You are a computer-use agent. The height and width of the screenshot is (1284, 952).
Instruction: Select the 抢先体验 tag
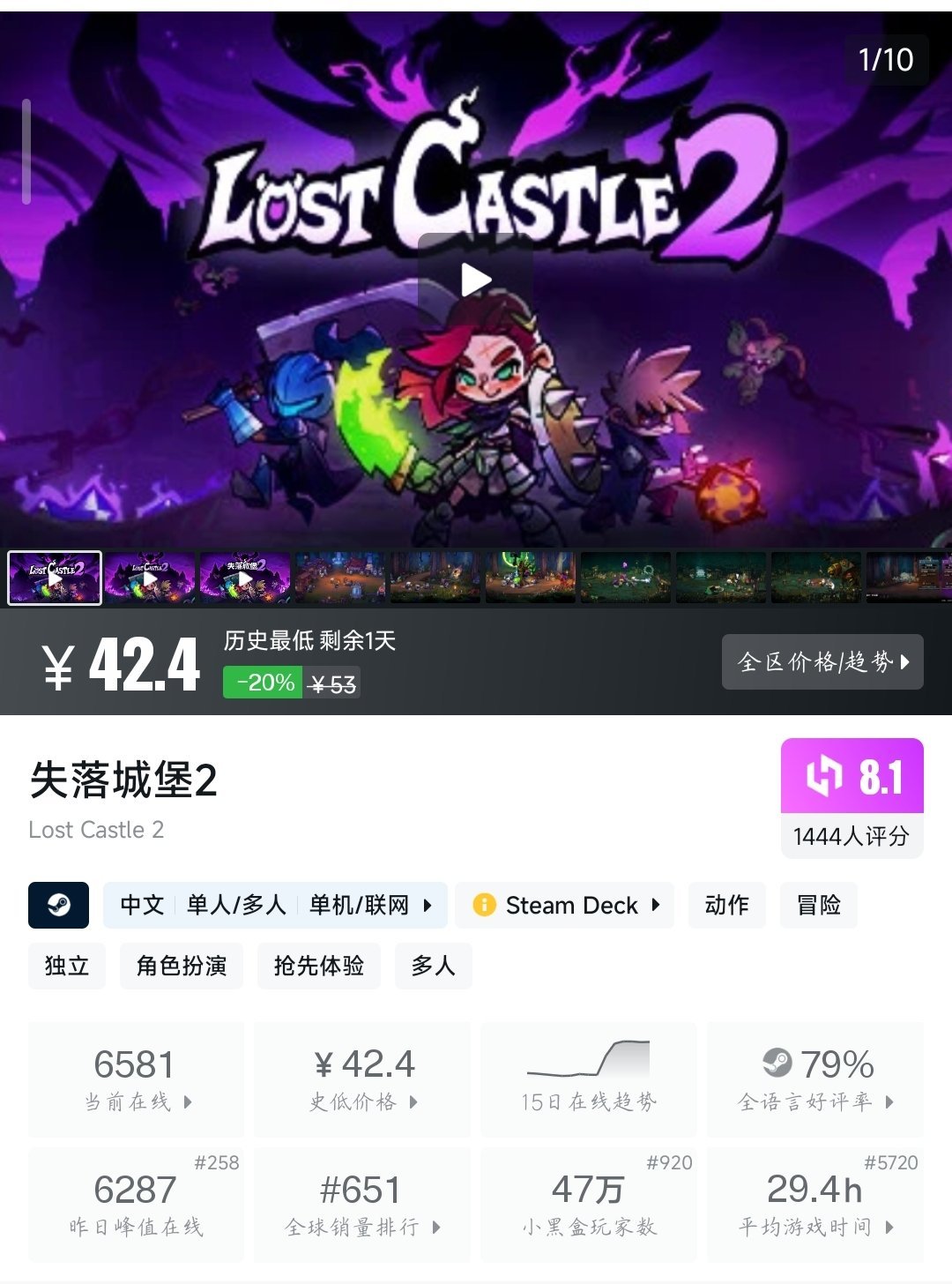pyautogui.click(x=318, y=966)
